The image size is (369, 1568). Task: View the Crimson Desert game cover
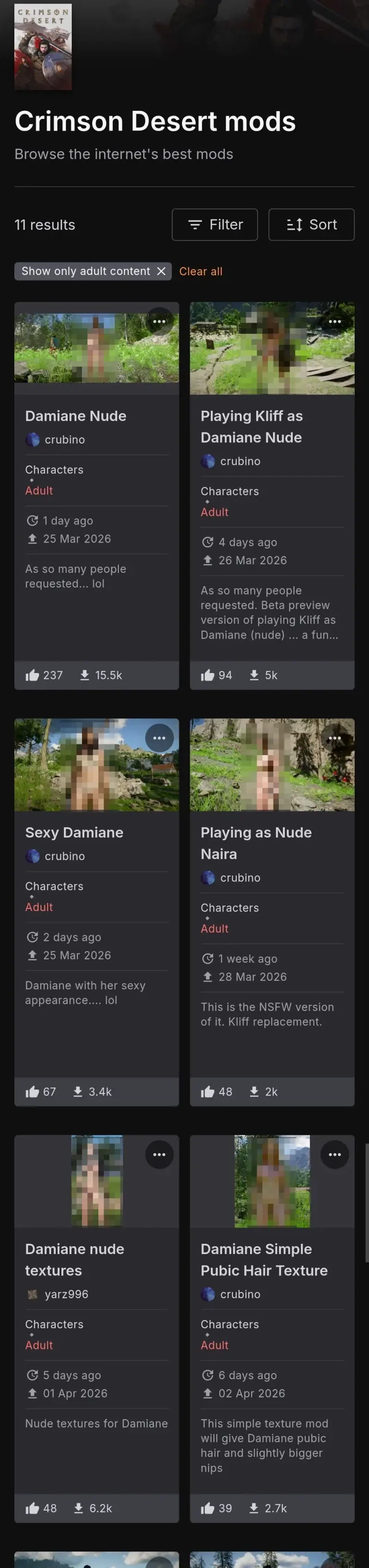(43, 47)
